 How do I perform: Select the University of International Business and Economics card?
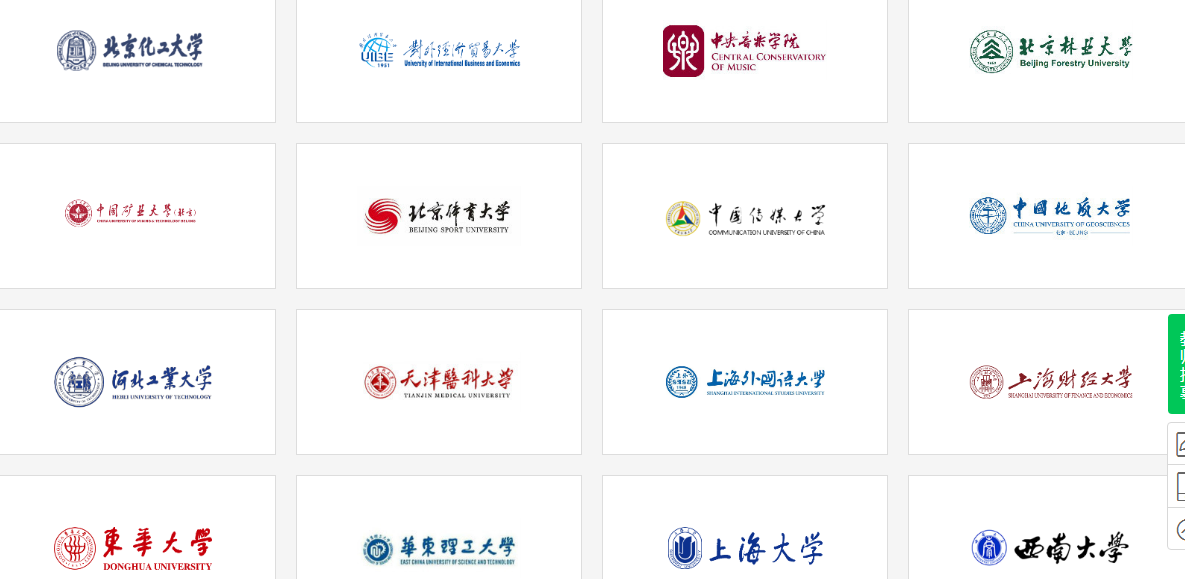[x=439, y=51]
